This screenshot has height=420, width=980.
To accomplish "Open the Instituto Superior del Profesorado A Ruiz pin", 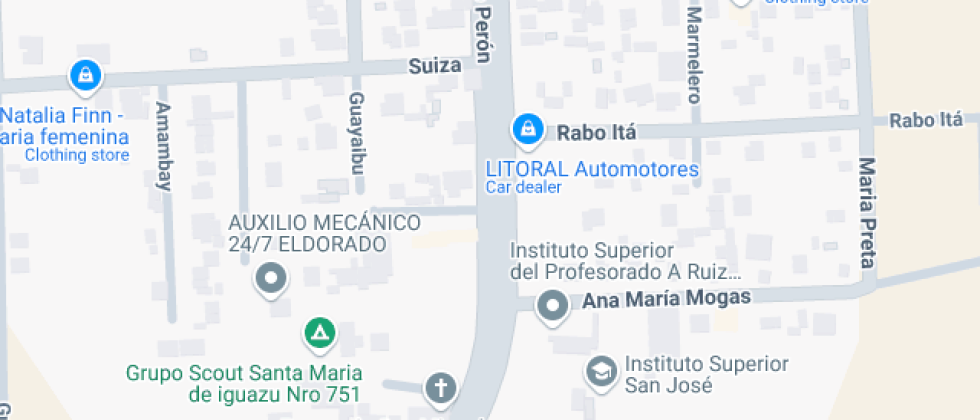I will 551,305.
